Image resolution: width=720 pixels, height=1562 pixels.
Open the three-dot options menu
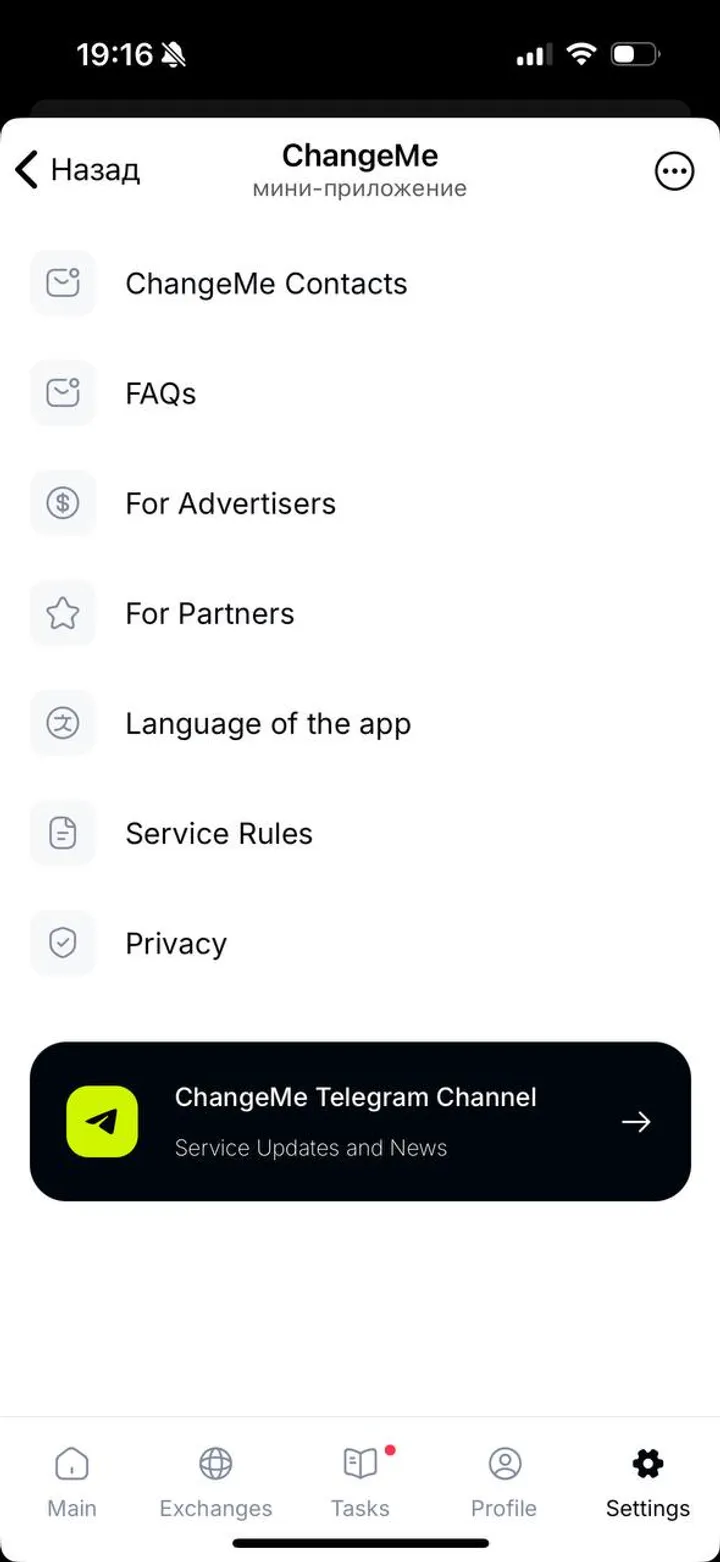675,171
